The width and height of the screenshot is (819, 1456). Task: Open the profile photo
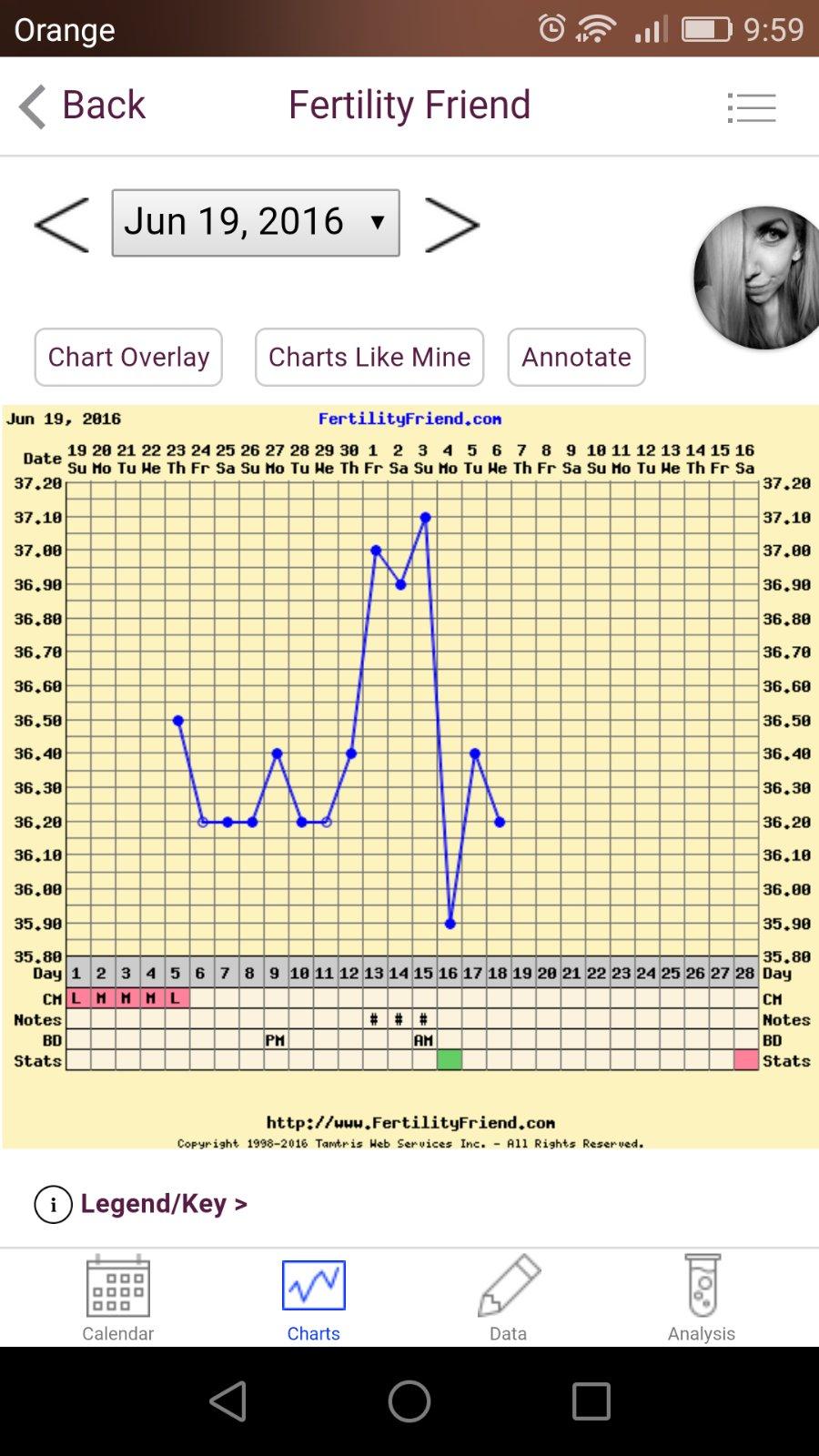[757, 278]
